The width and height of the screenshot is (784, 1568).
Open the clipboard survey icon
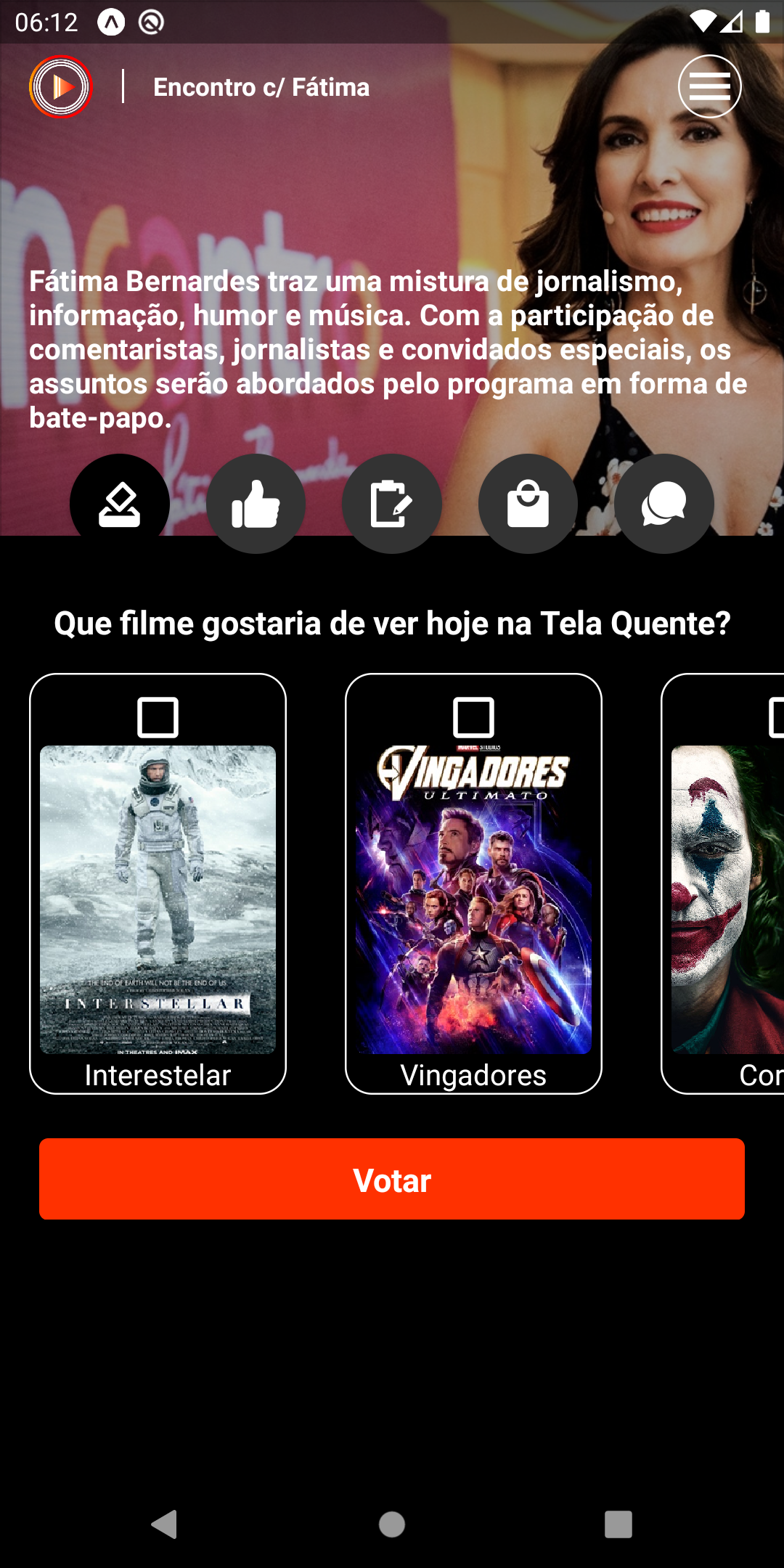[392, 503]
